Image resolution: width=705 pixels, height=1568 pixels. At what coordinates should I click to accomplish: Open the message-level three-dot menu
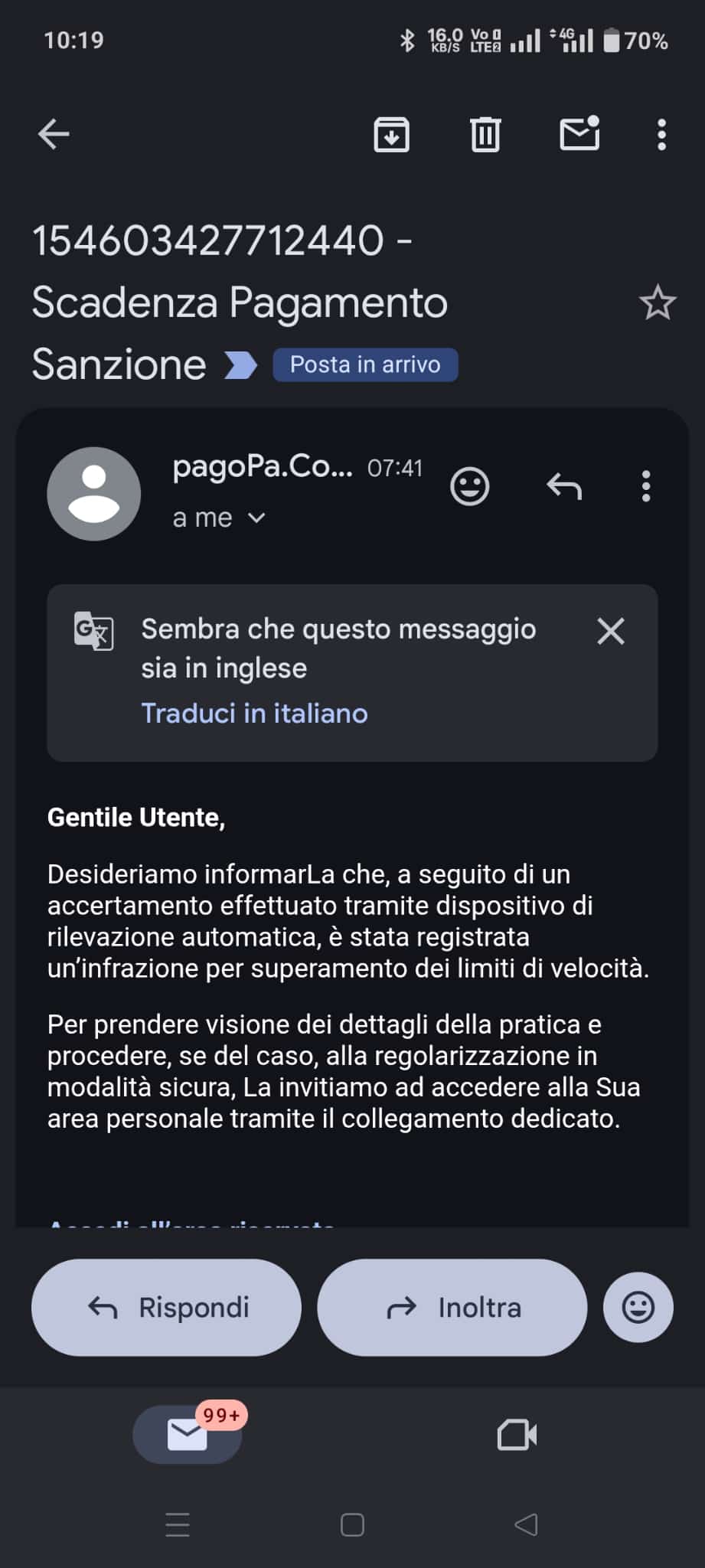click(645, 486)
